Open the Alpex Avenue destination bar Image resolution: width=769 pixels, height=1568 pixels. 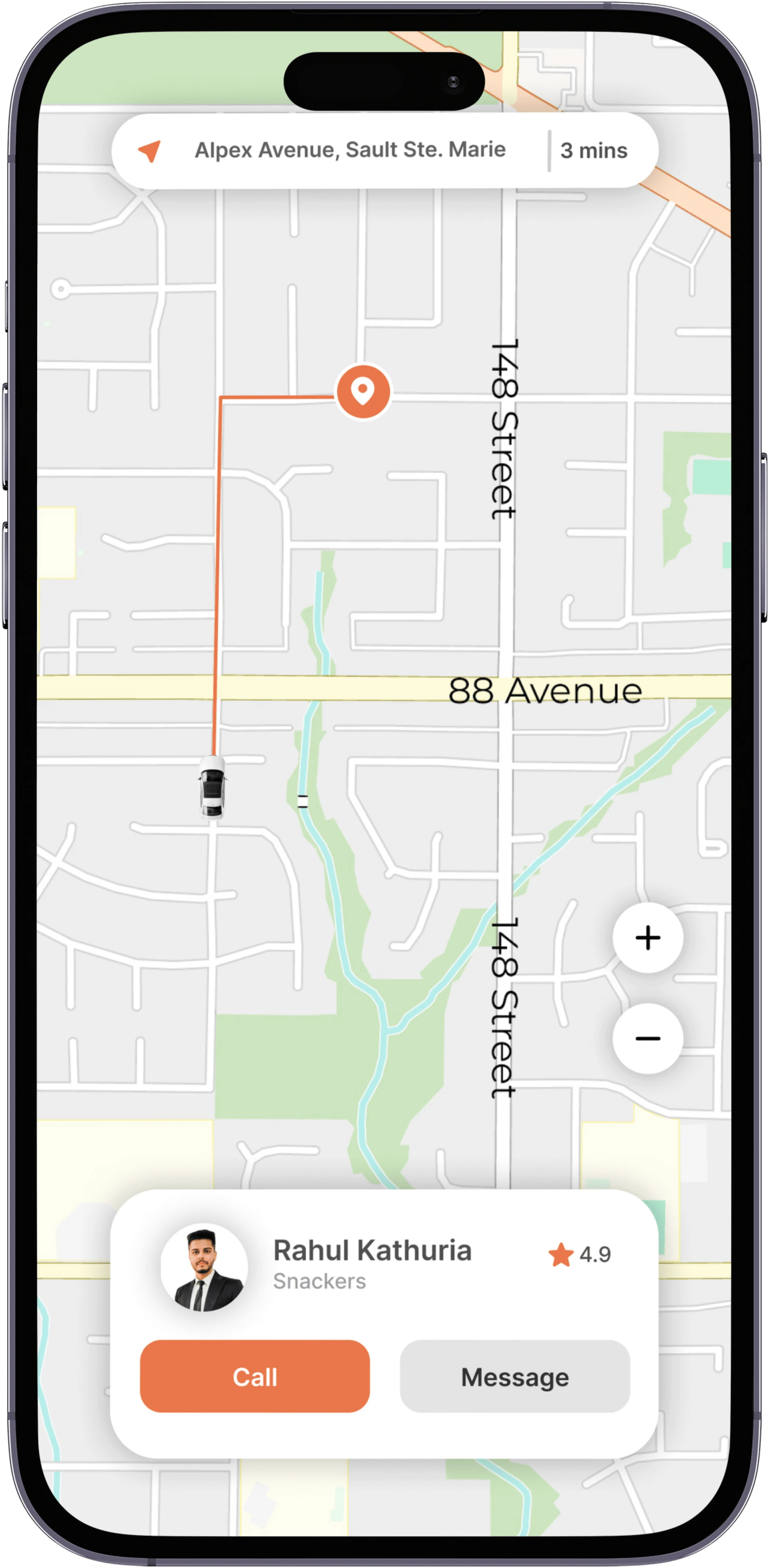click(349, 151)
